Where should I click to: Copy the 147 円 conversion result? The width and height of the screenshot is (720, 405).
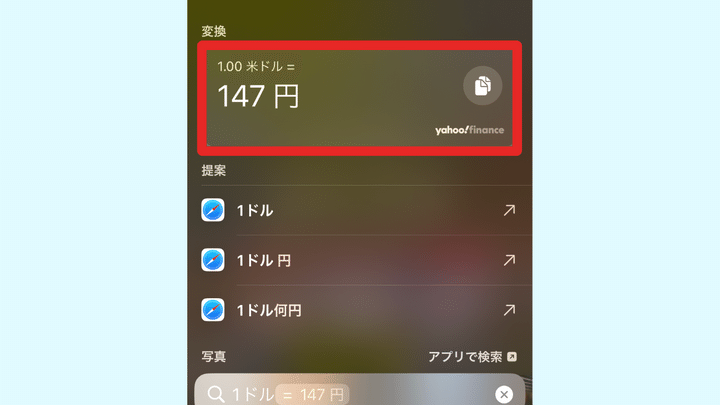coord(483,86)
